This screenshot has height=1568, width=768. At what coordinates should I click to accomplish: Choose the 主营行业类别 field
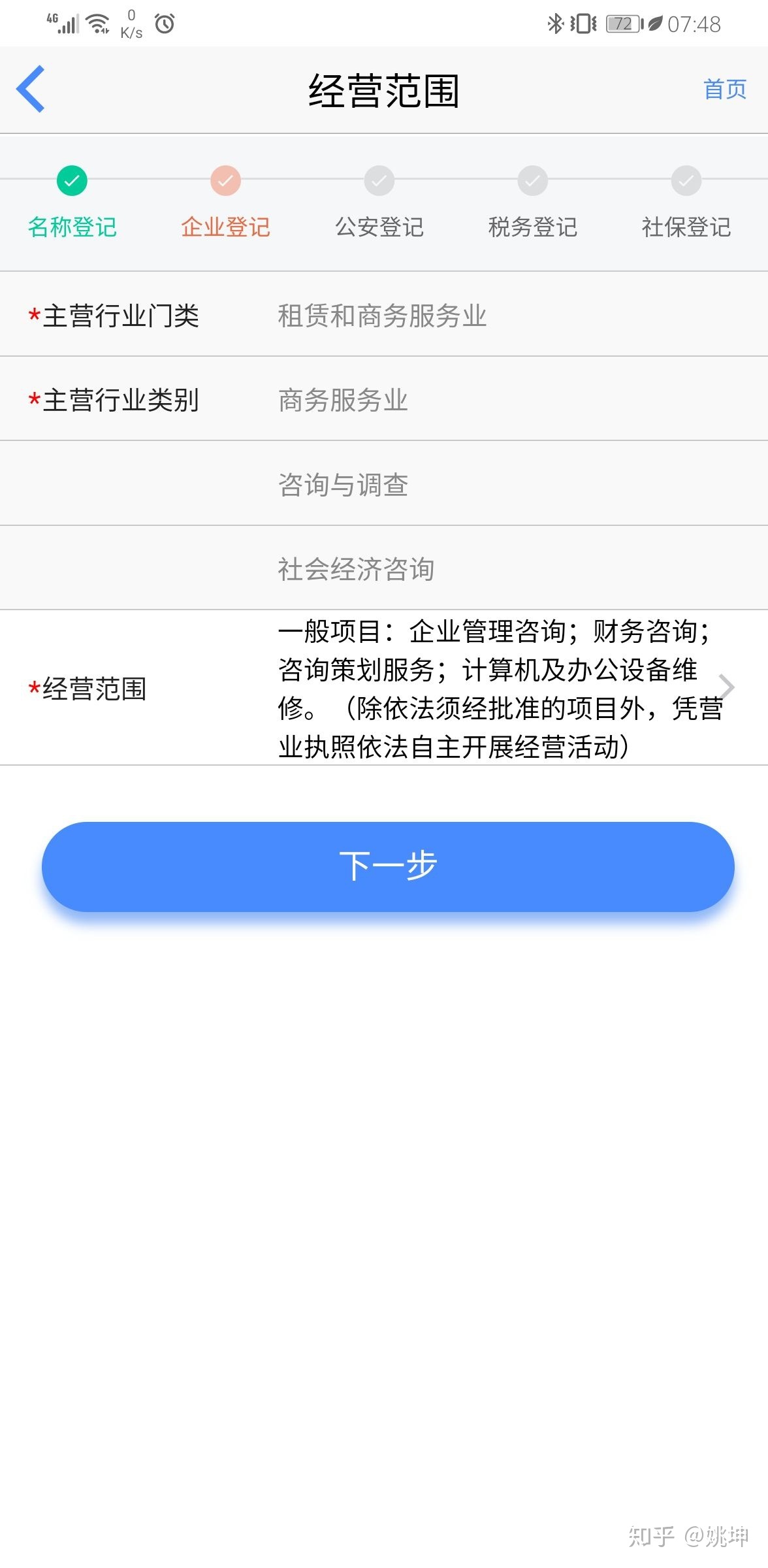click(384, 399)
